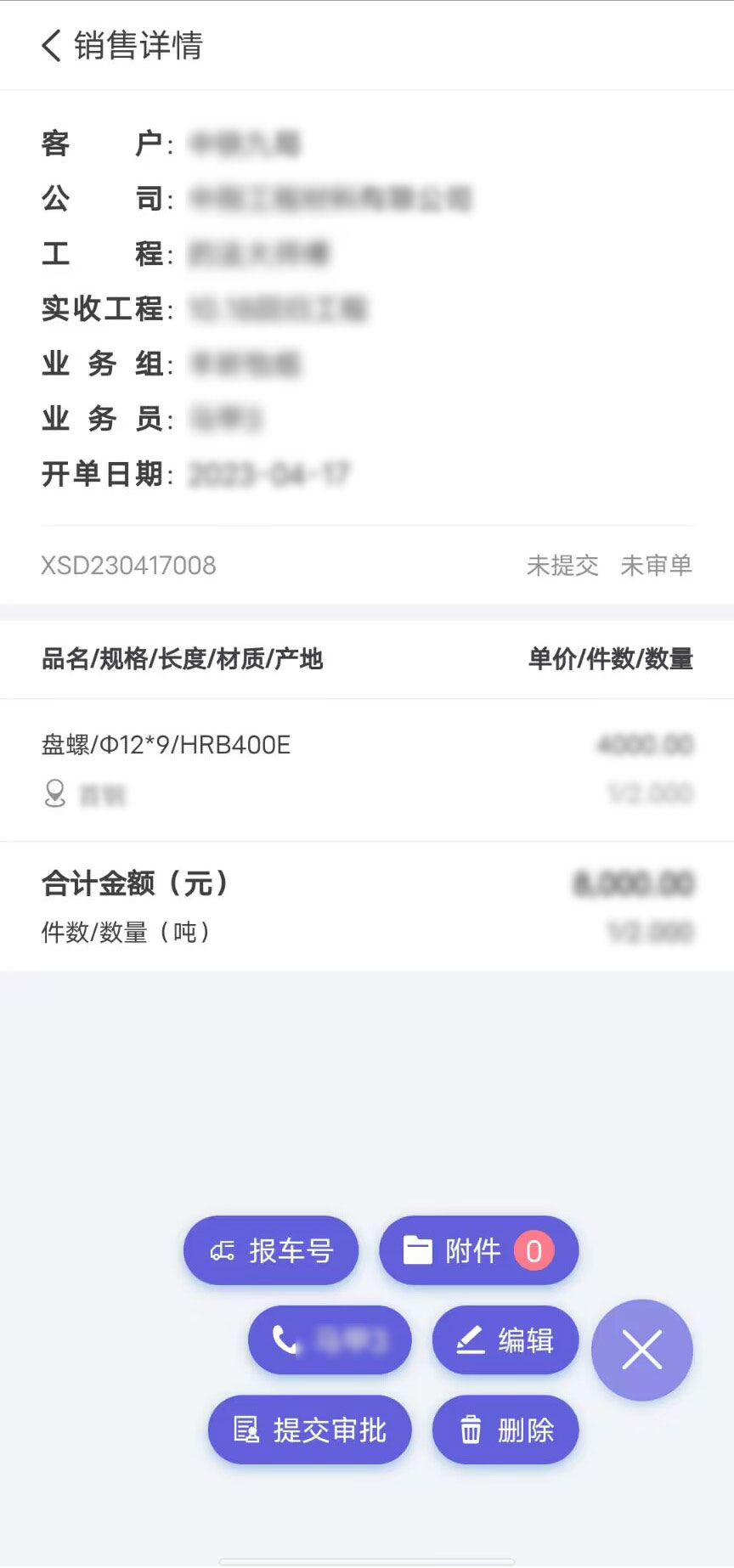Submit for approval with 提交审批
Screen dimensions: 734x1568
pos(310,1430)
